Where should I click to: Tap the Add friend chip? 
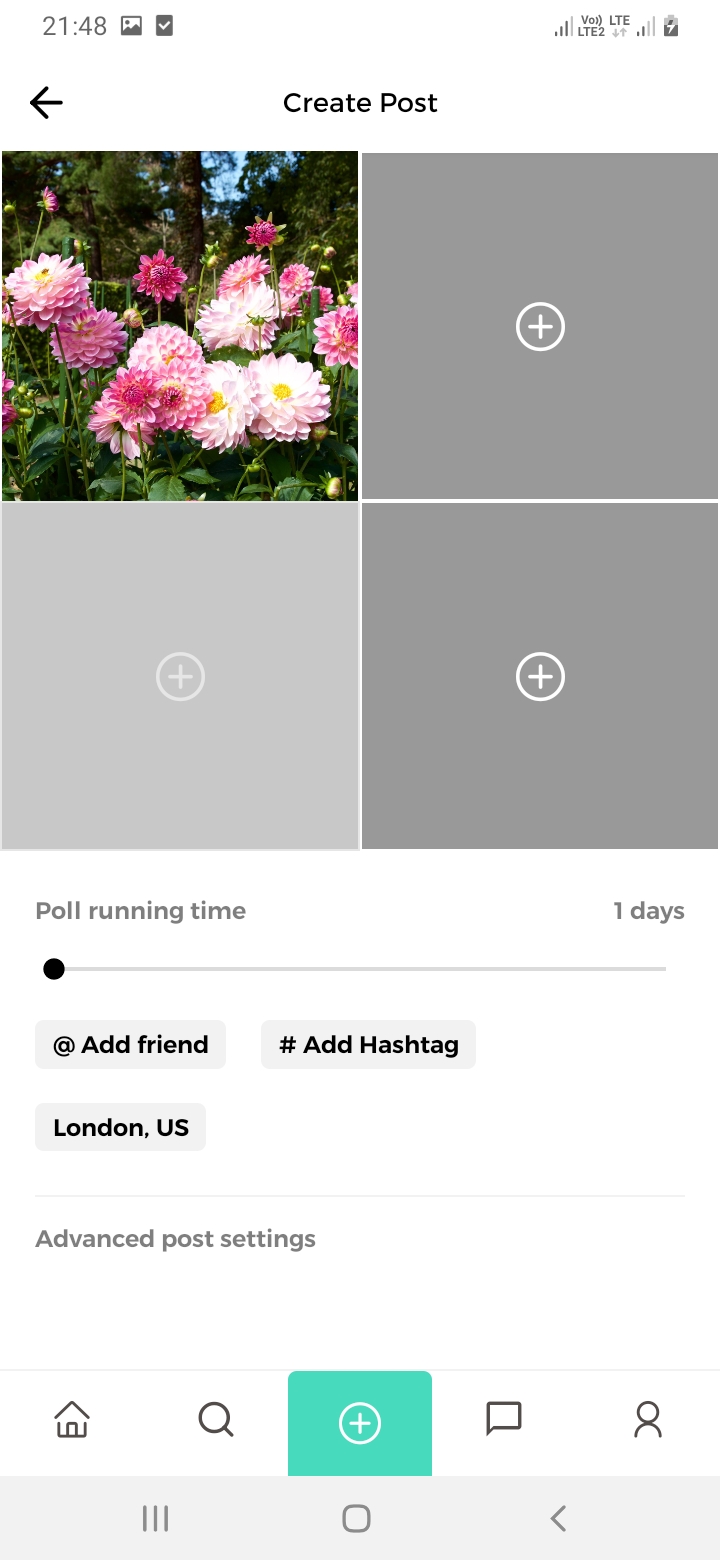click(x=130, y=1045)
